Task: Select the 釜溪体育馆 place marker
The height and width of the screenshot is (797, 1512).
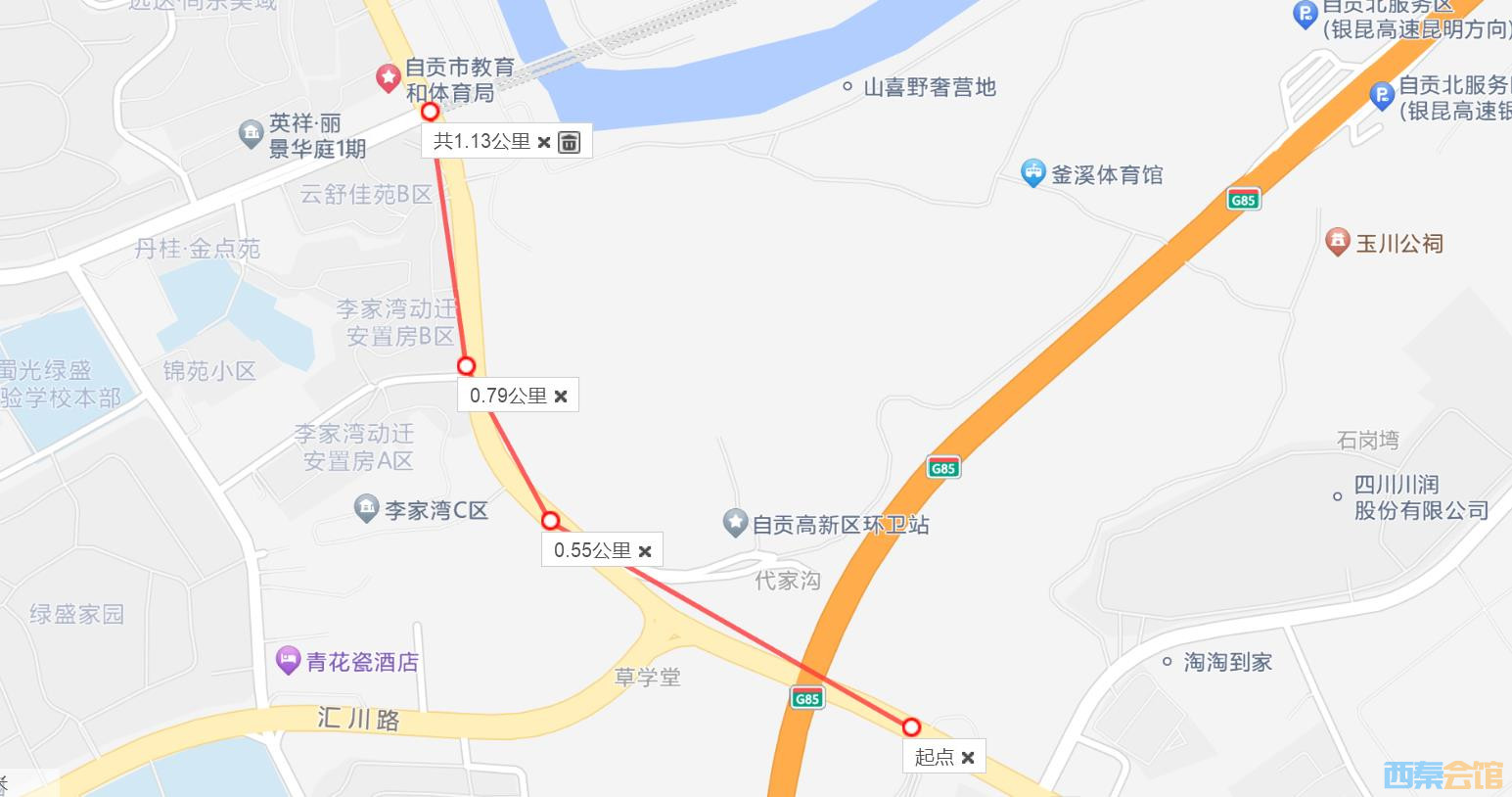Action: click(x=1032, y=173)
